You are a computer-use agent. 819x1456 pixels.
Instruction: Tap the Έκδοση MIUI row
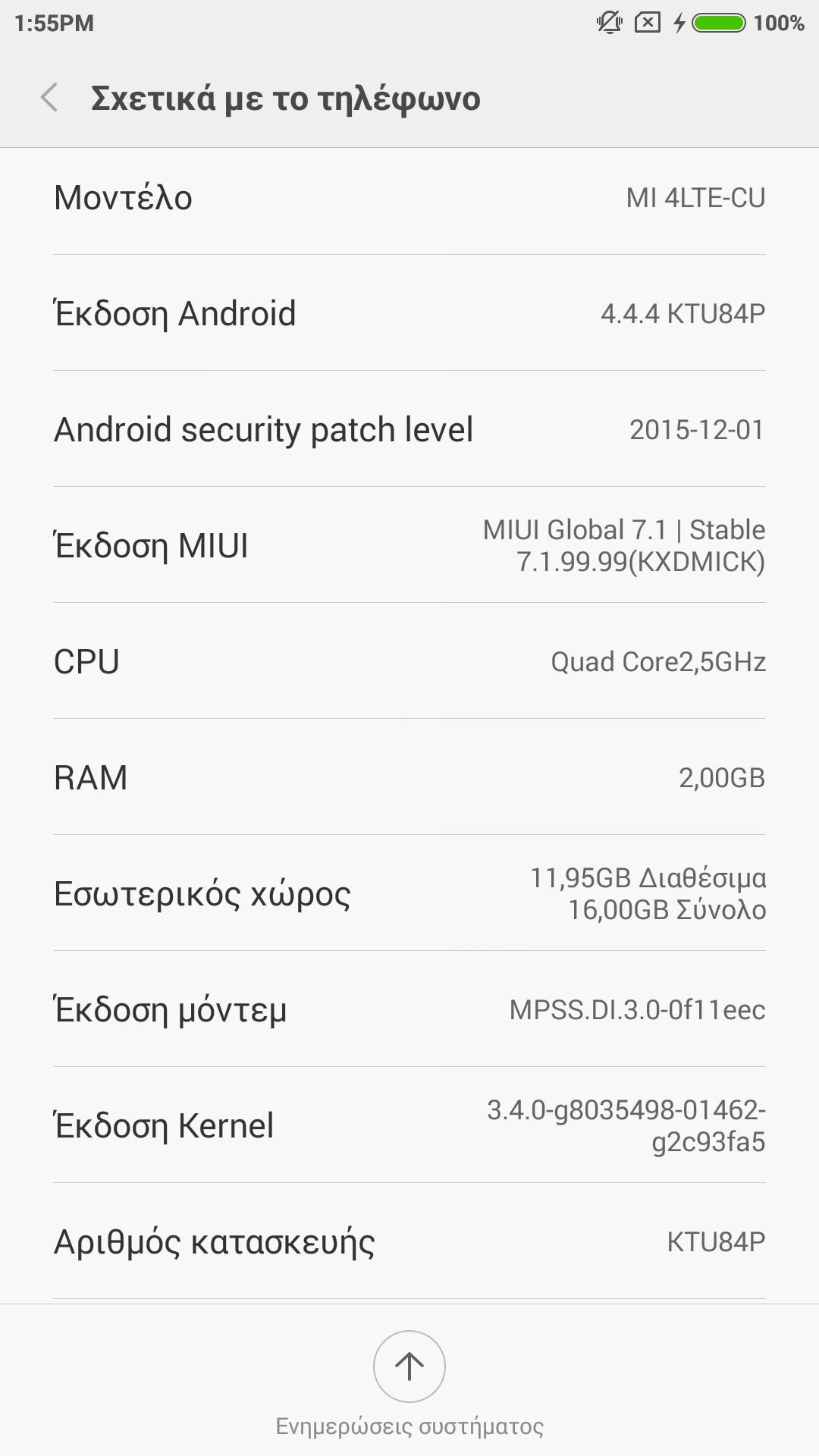coord(409,545)
